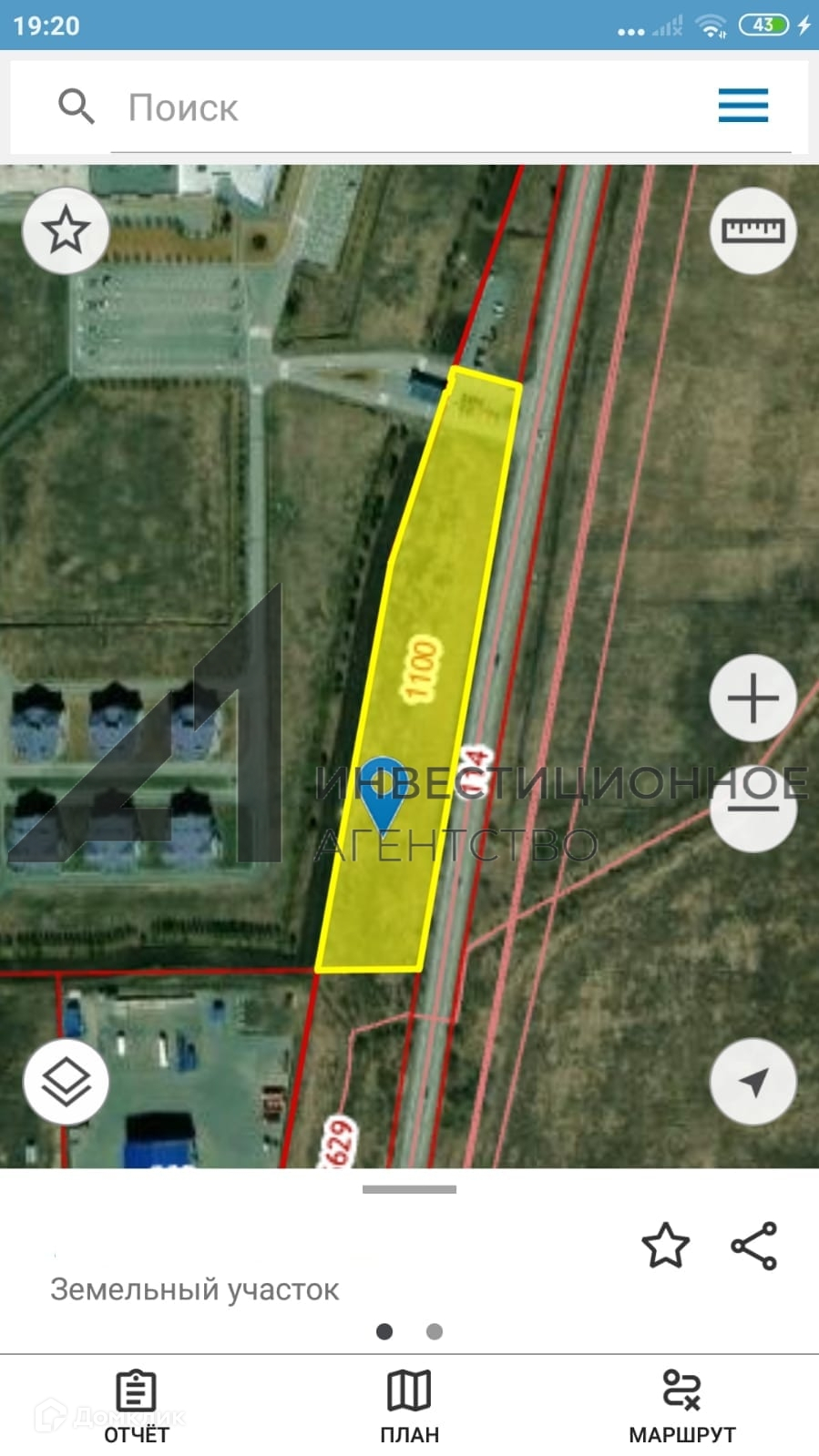
Task: Build a Маршрут route
Action: [681, 1407]
